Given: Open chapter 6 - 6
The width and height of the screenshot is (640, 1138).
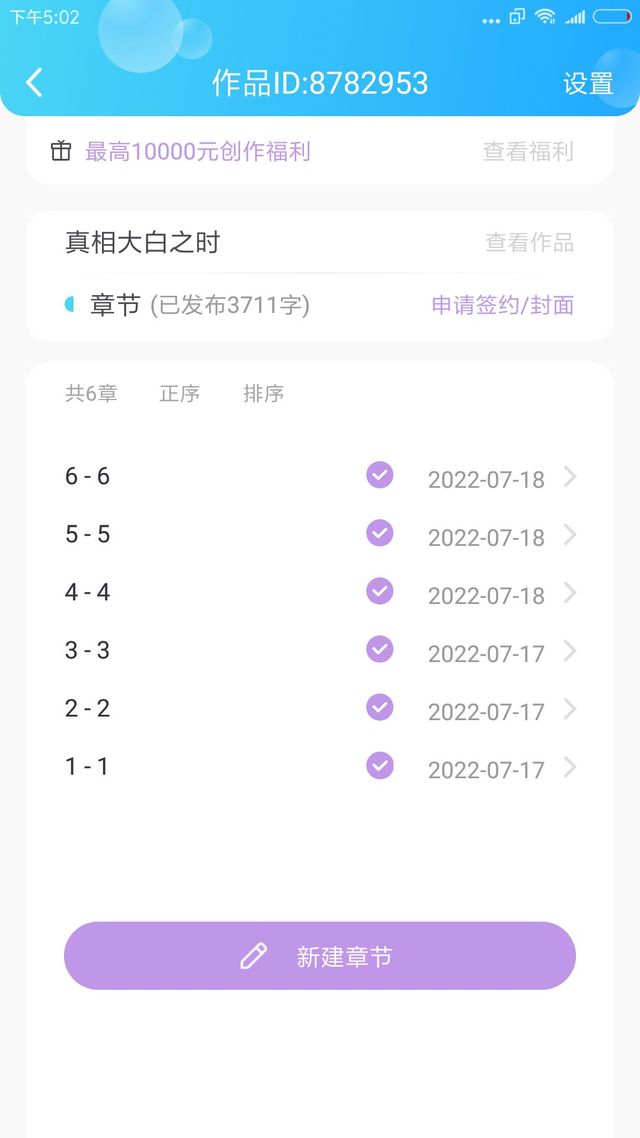Looking at the screenshot, I should (320, 477).
